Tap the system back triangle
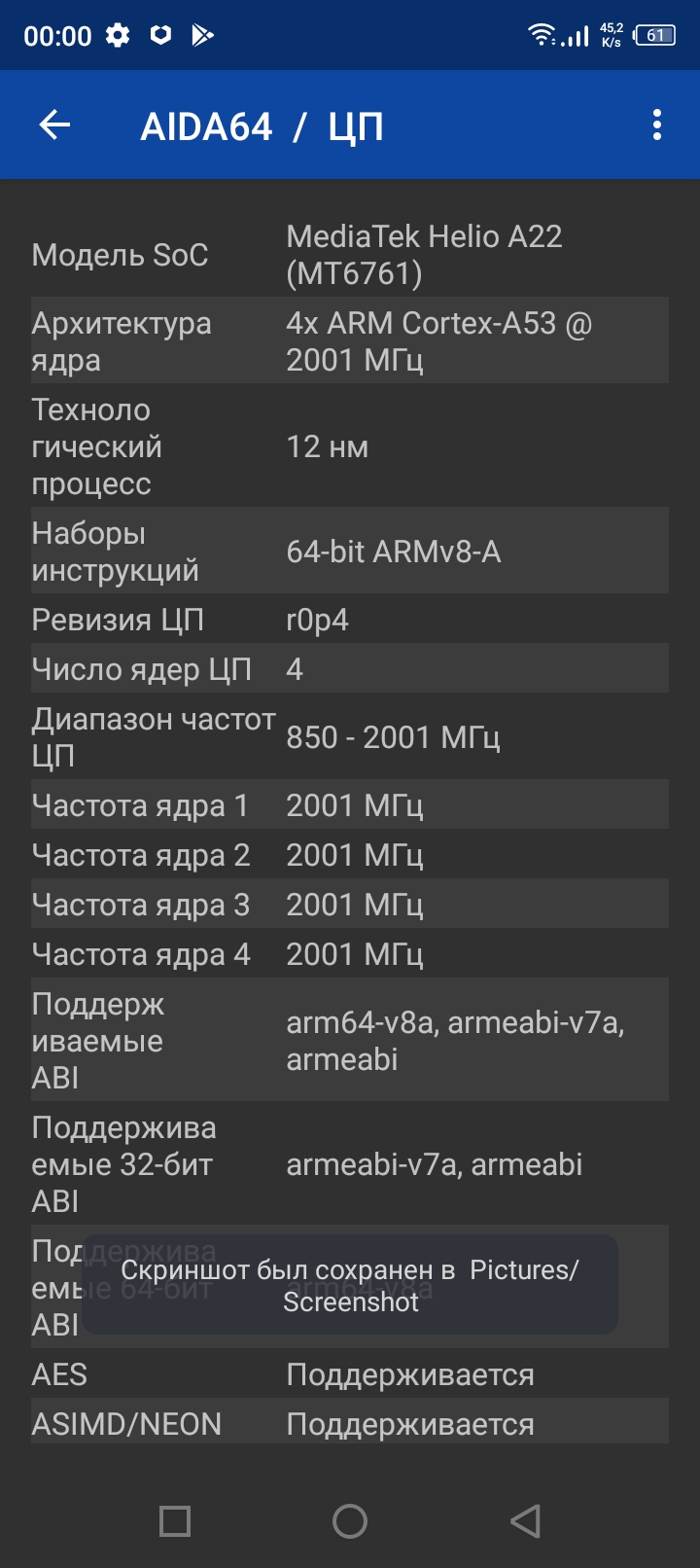 click(525, 1521)
